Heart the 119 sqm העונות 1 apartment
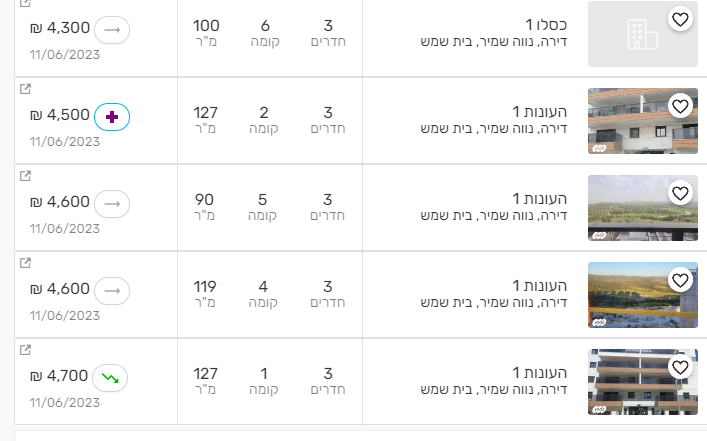The width and height of the screenshot is (707, 441). [x=680, y=280]
